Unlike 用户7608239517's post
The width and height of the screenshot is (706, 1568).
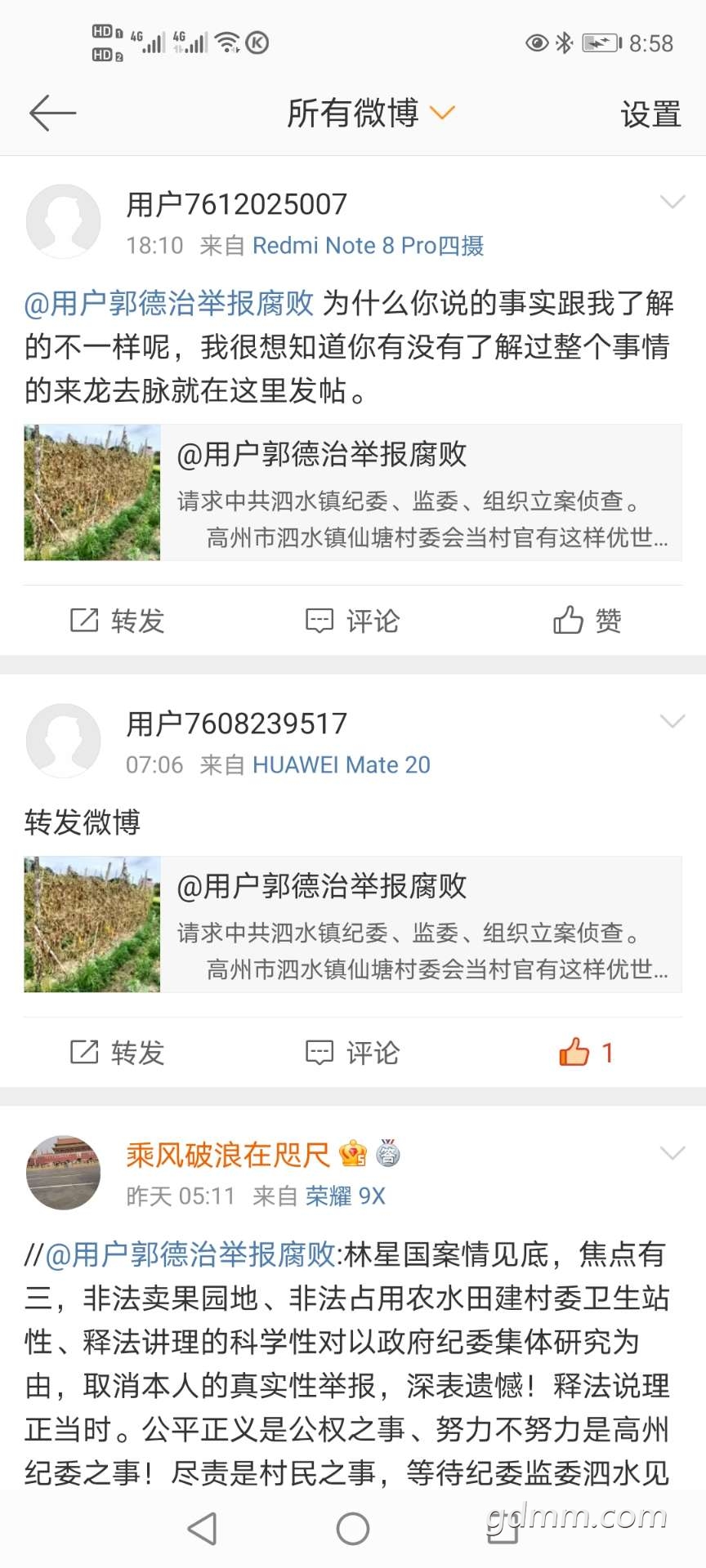pos(585,1053)
